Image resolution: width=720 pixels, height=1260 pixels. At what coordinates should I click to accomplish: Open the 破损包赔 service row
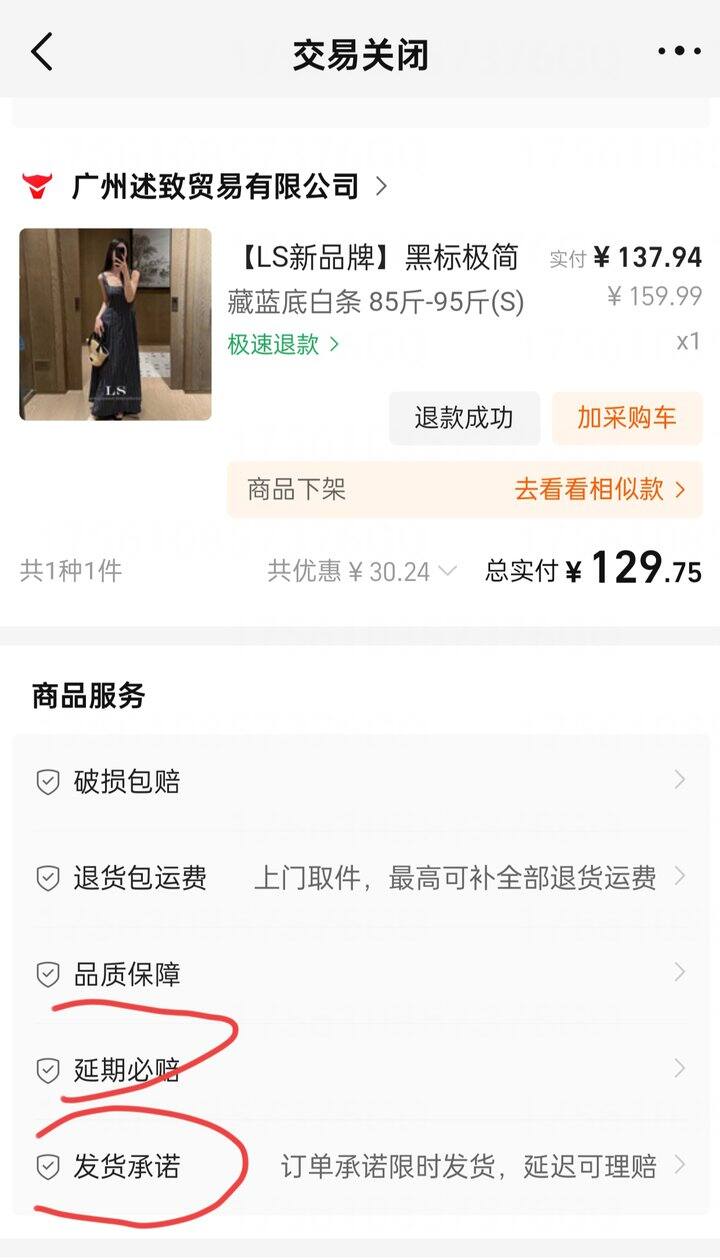pyautogui.click(x=360, y=781)
